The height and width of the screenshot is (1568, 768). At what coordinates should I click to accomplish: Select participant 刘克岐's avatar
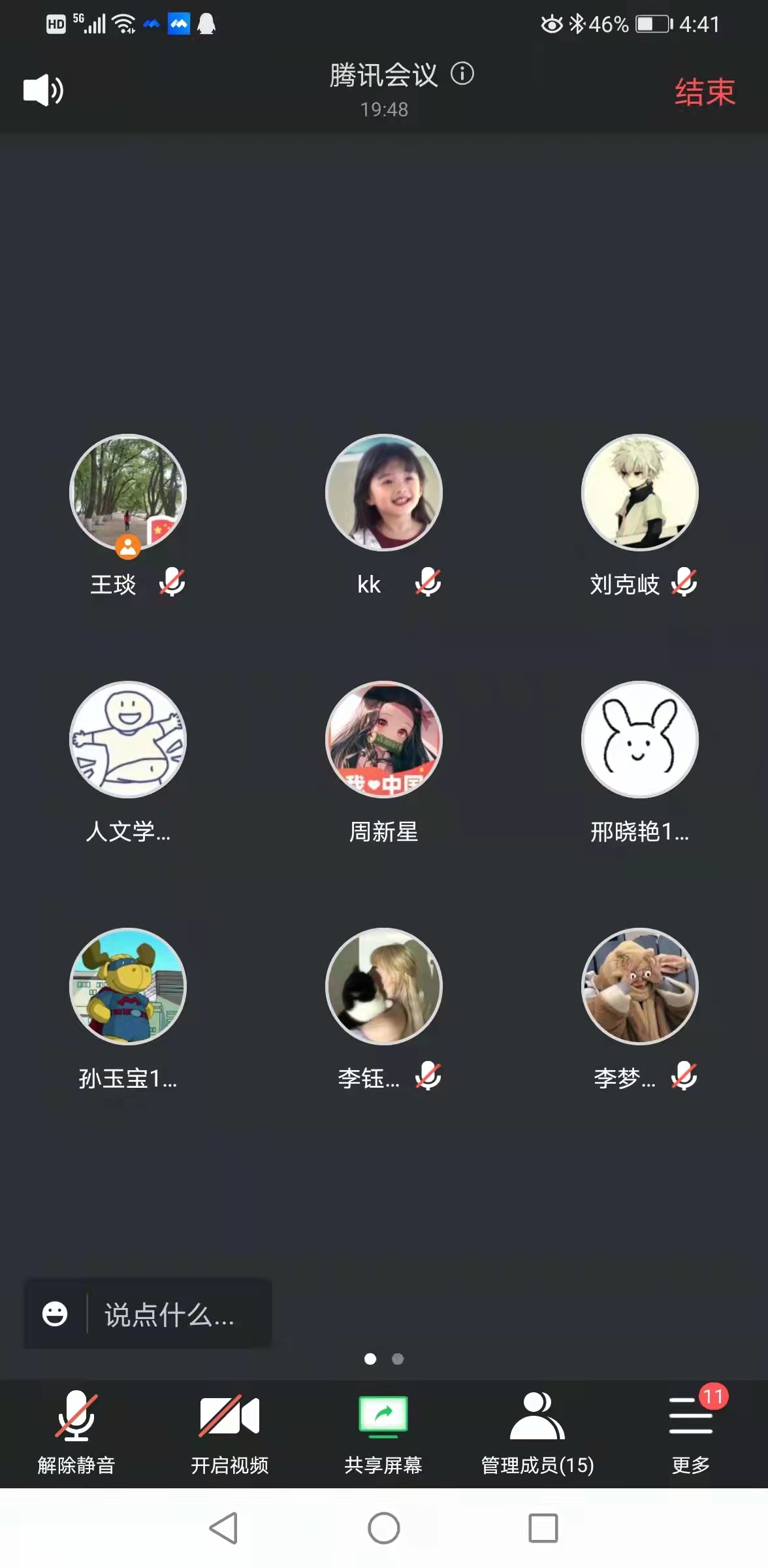640,493
